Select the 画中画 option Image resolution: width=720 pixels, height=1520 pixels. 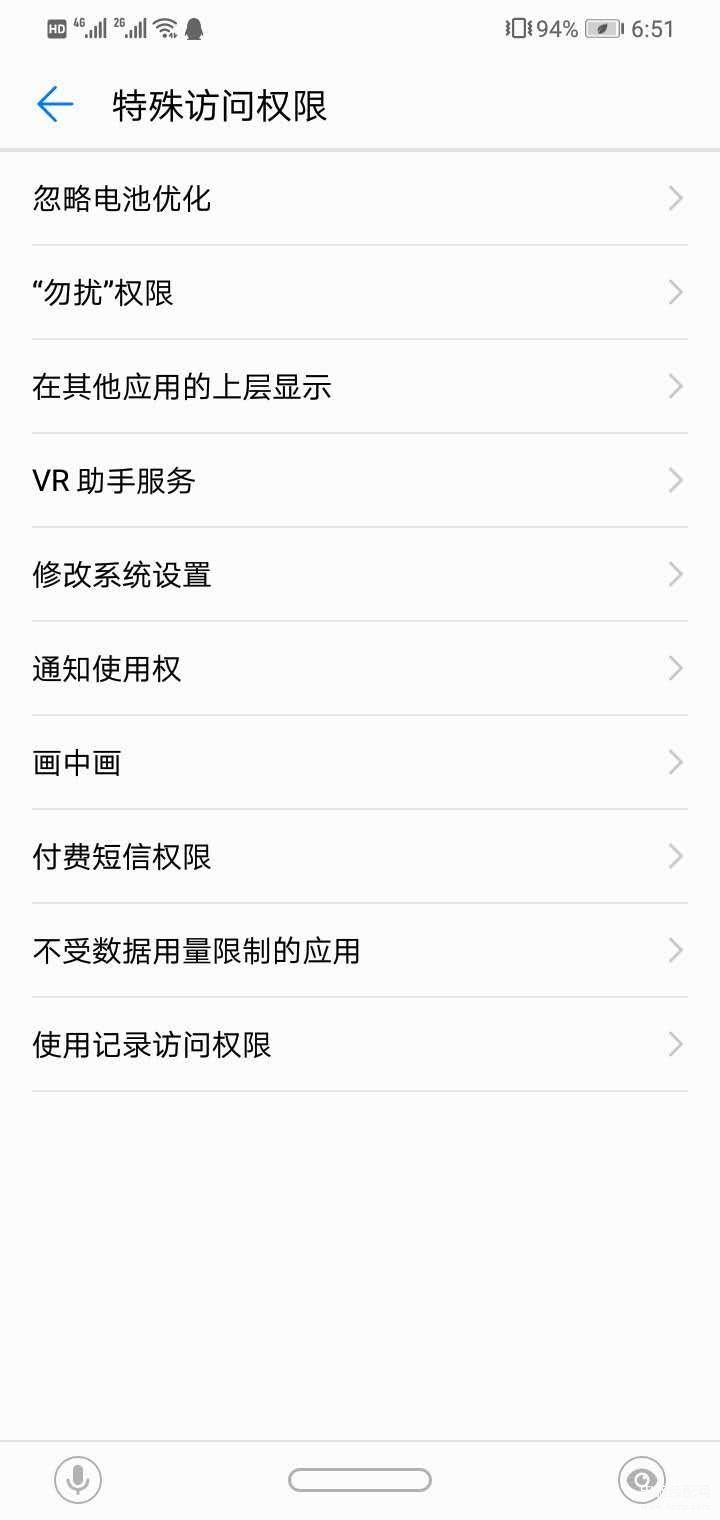point(360,762)
